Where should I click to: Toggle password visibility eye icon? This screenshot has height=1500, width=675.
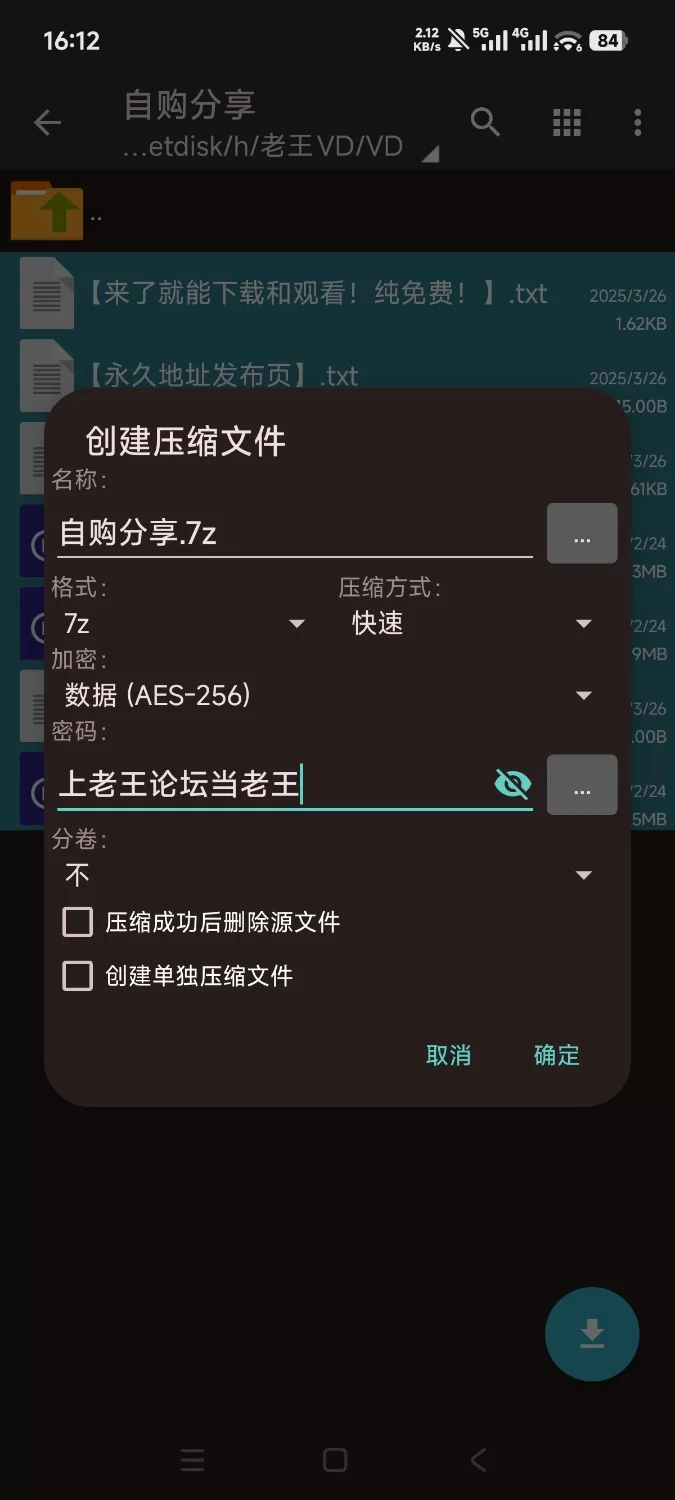point(513,784)
